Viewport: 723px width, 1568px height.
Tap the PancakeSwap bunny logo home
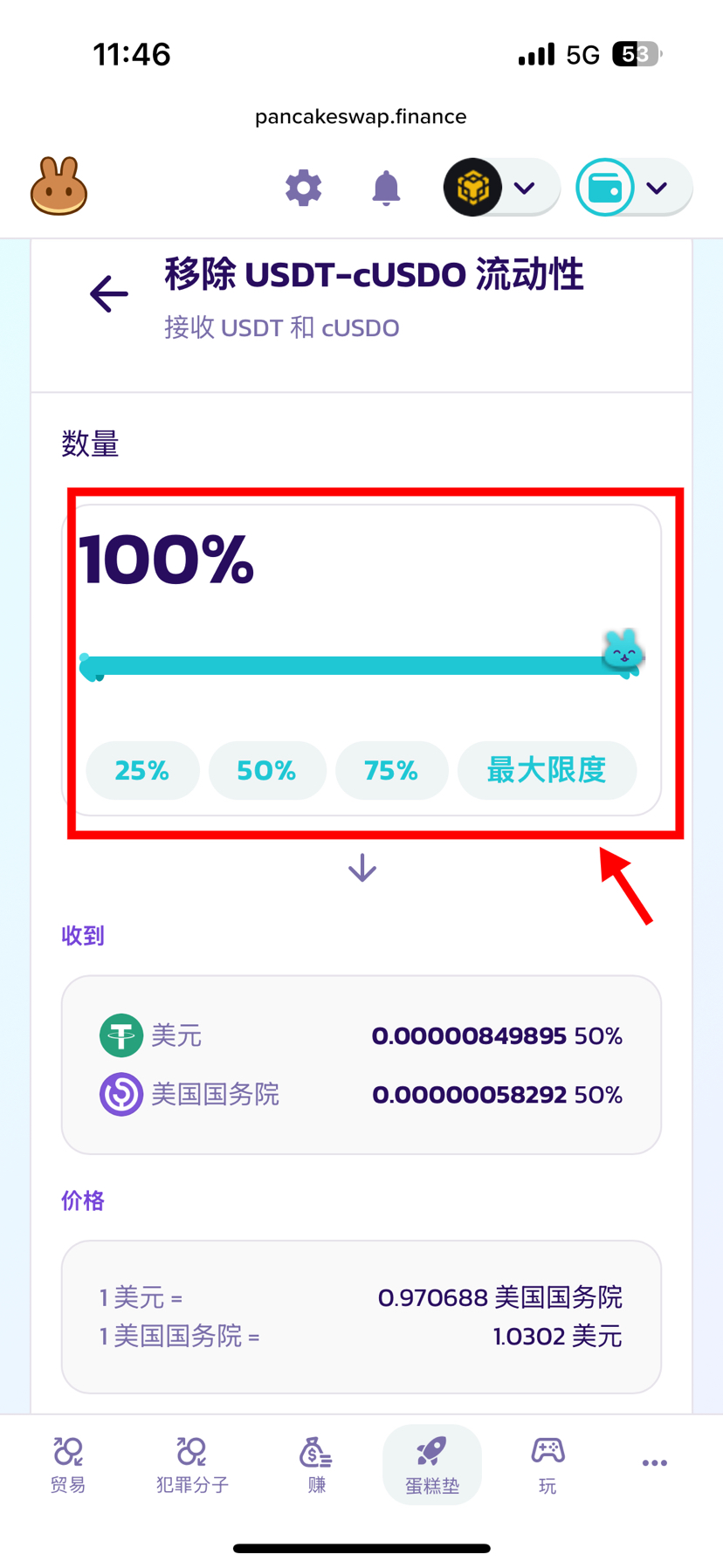tap(59, 187)
